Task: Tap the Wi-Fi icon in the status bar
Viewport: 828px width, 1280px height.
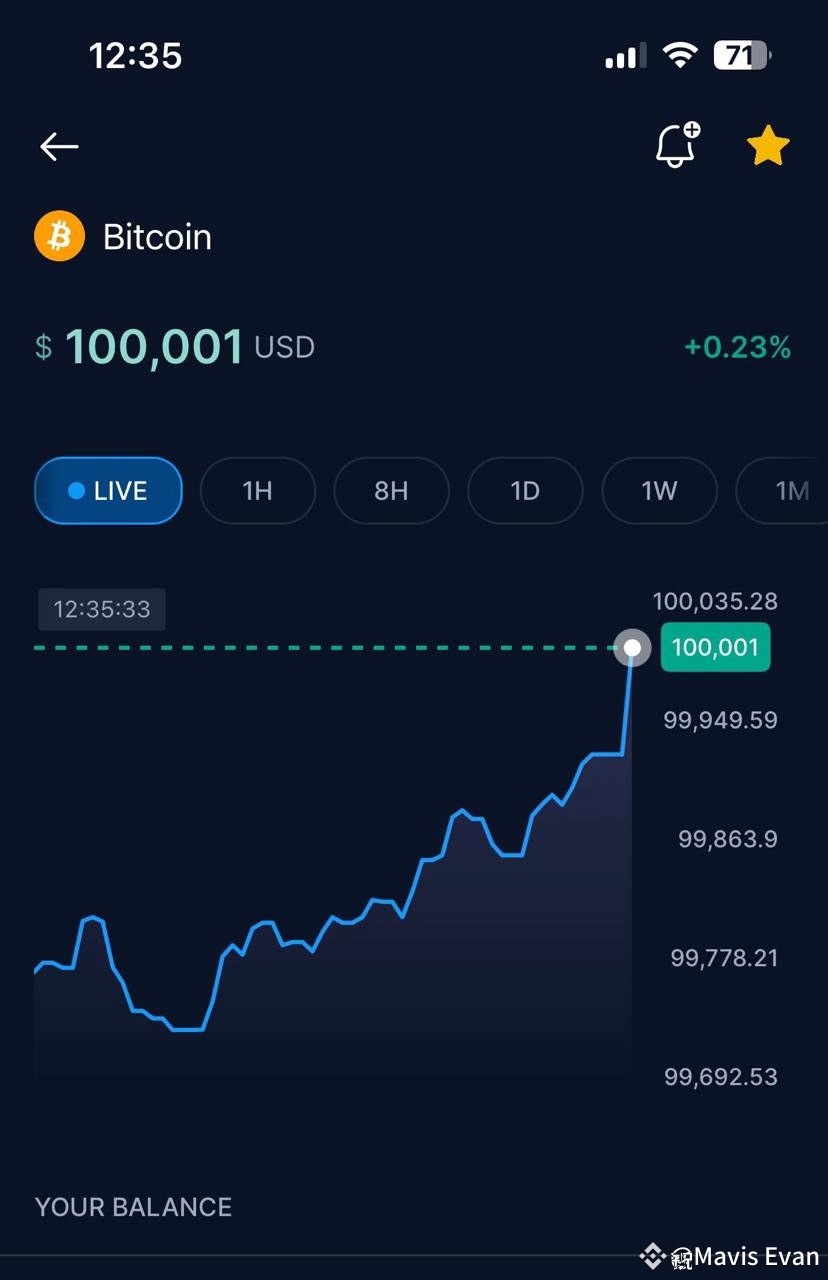Action: click(x=681, y=55)
